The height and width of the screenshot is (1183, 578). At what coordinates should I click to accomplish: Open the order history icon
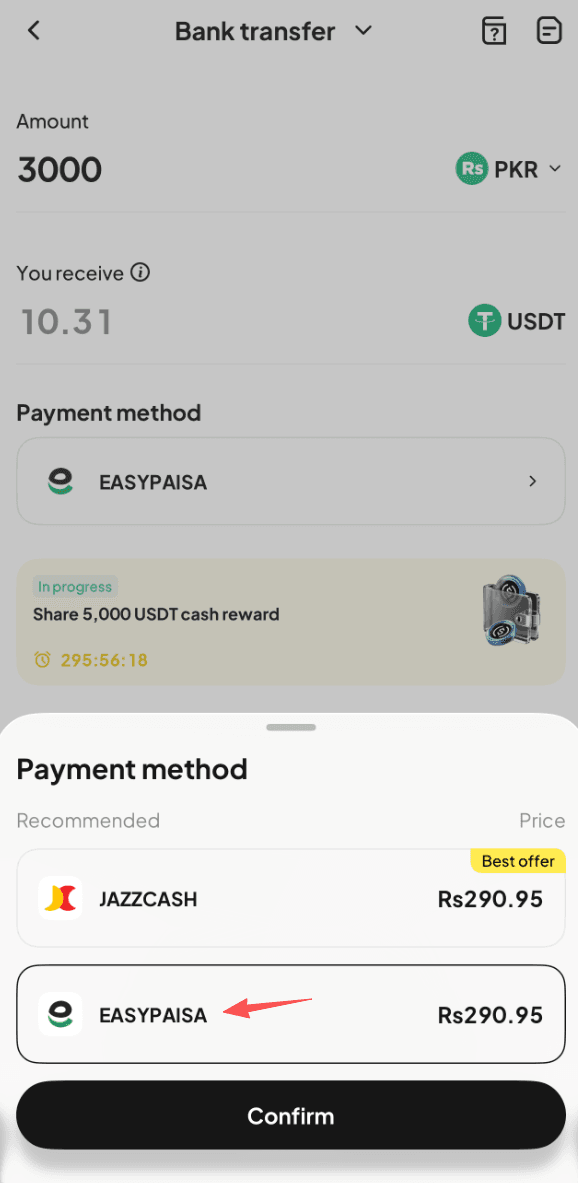click(549, 32)
